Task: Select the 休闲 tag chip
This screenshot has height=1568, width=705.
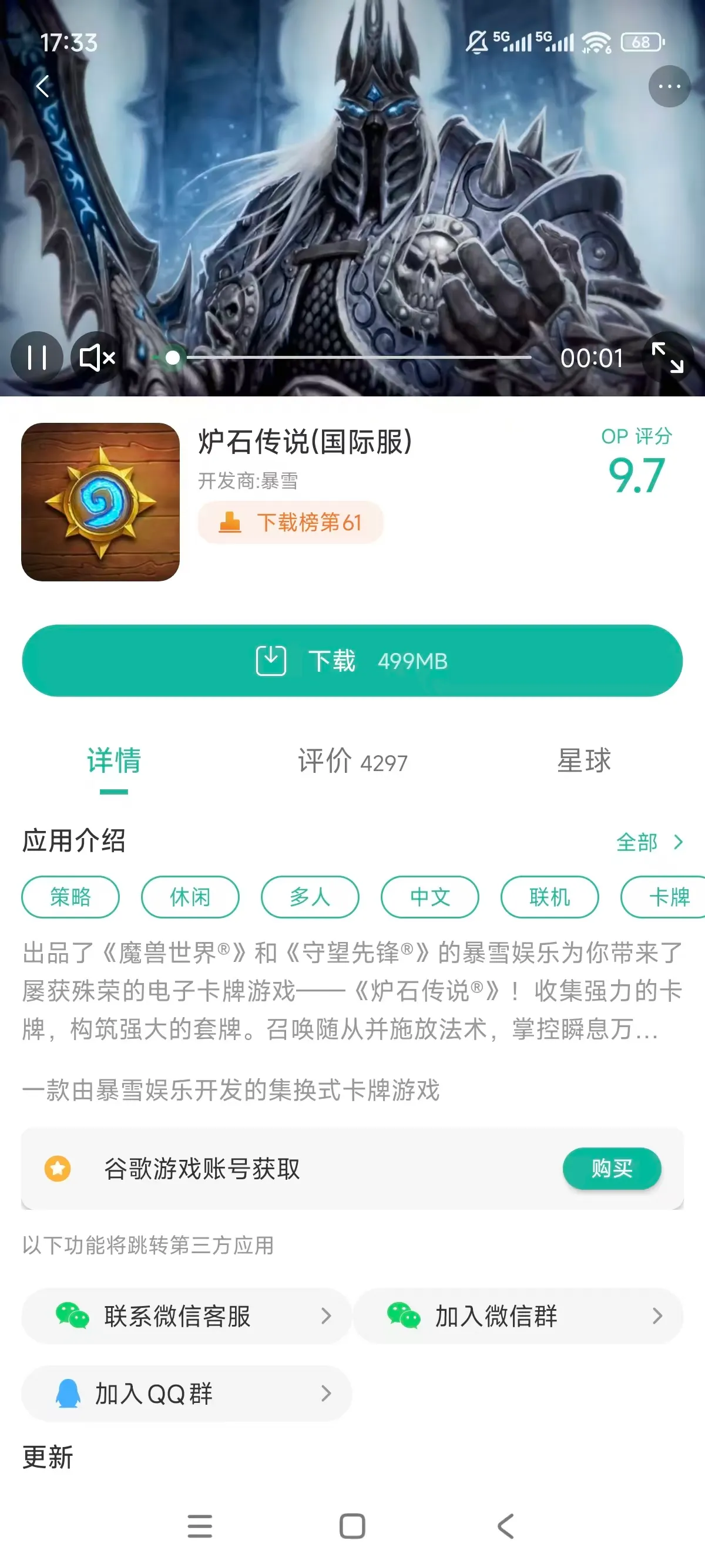Action: [190, 897]
